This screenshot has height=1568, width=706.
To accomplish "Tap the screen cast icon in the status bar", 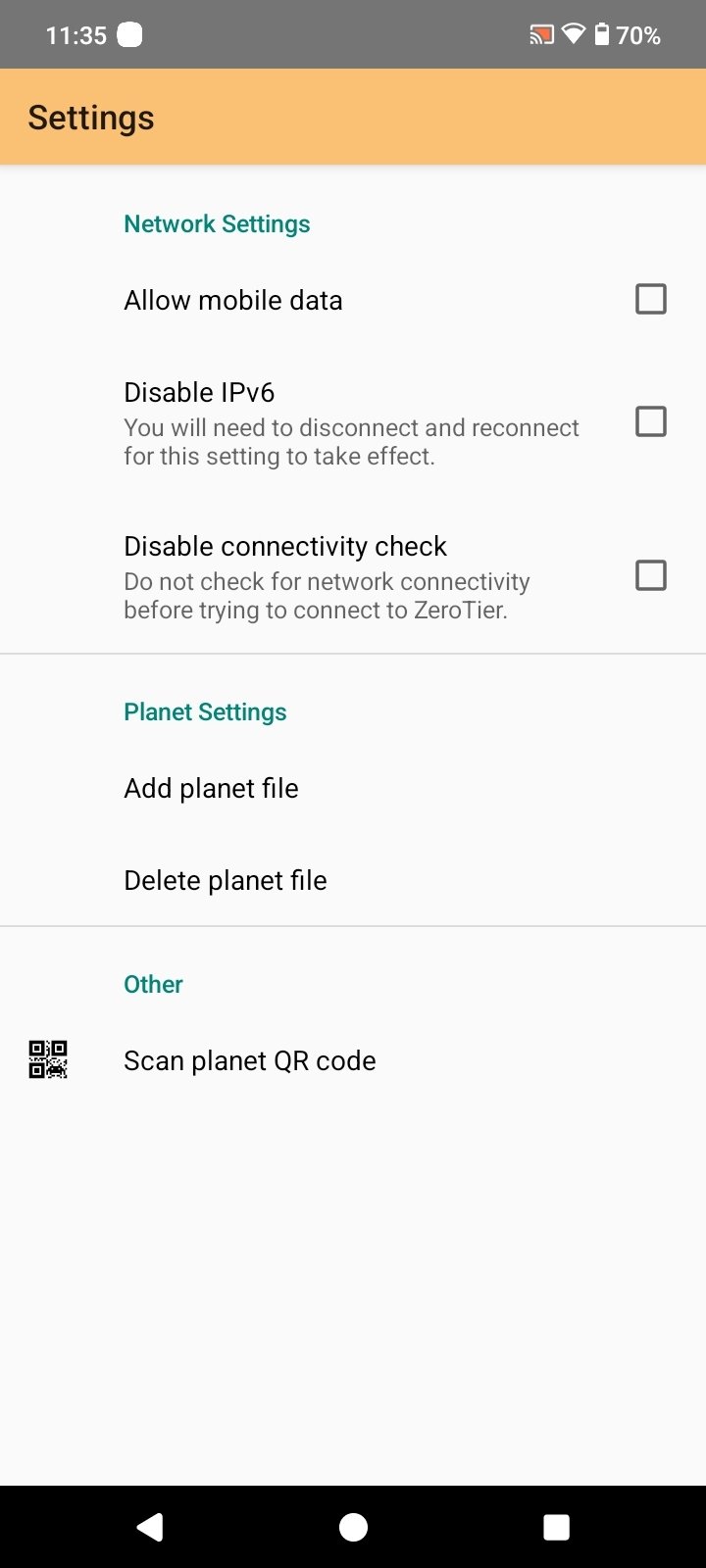I will pos(539,33).
